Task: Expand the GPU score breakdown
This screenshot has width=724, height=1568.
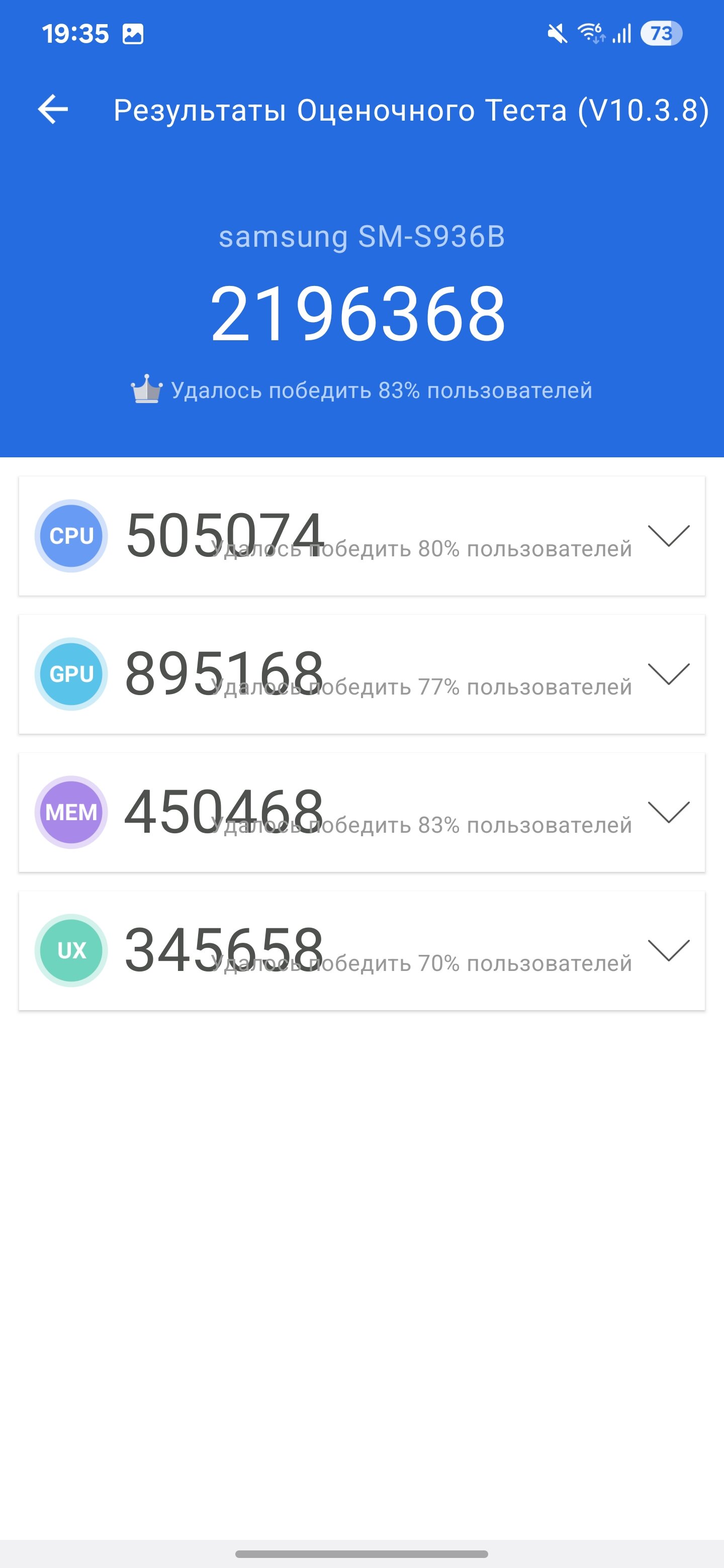Action: [x=669, y=674]
